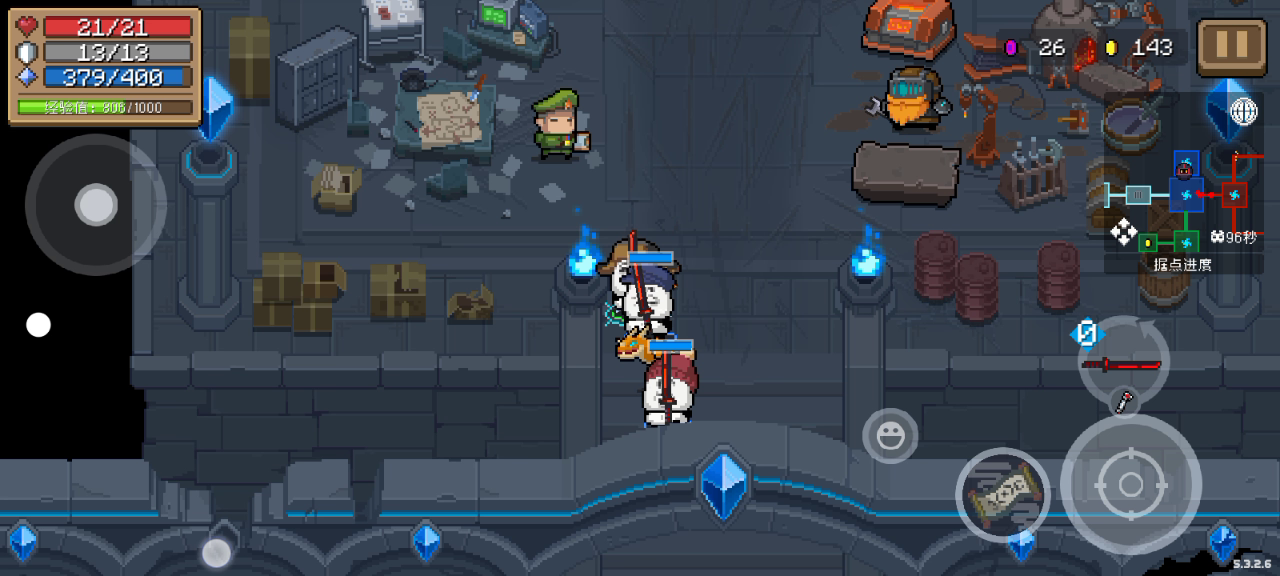Switch weapon using the red sword button
1280x576 pixels.
1123,362
